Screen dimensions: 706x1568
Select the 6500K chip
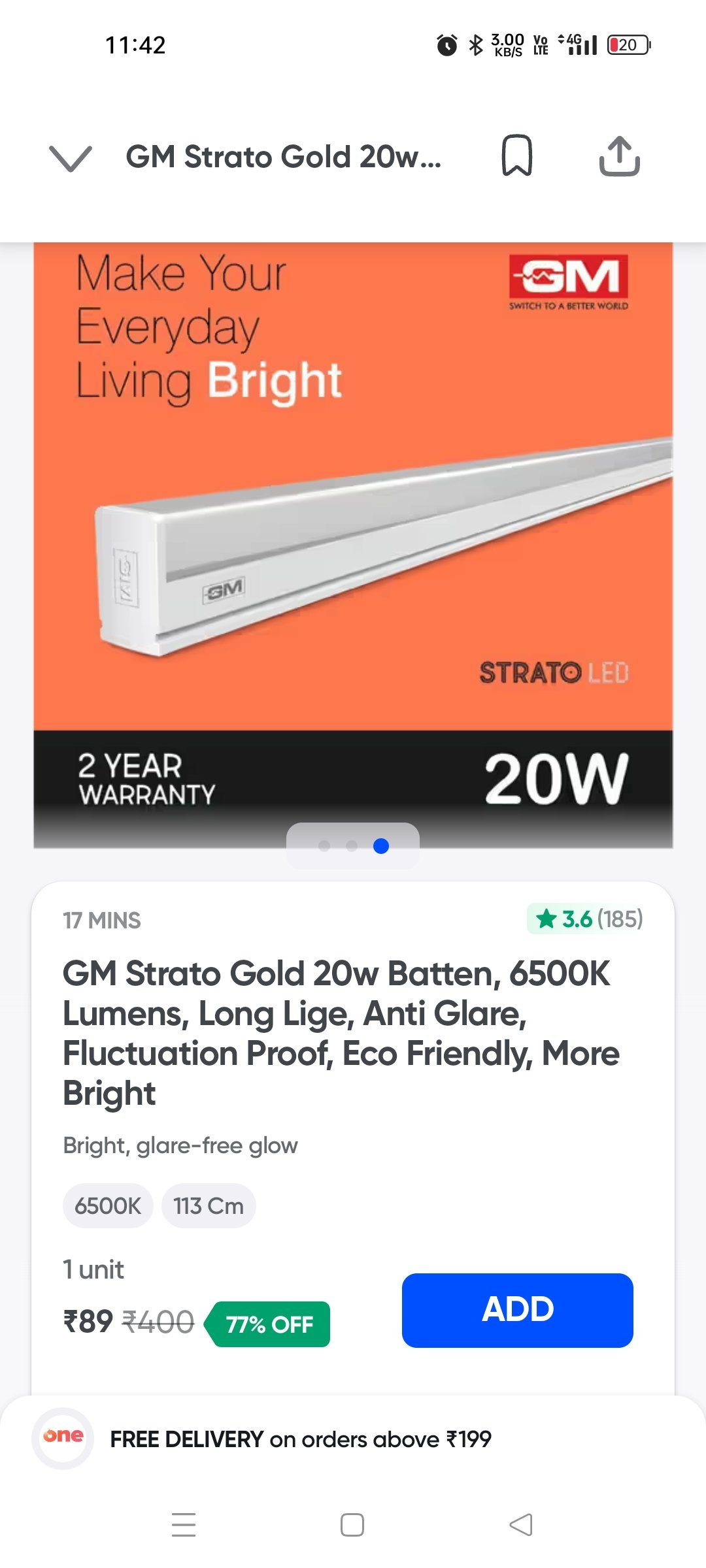(x=108, y=1206)
